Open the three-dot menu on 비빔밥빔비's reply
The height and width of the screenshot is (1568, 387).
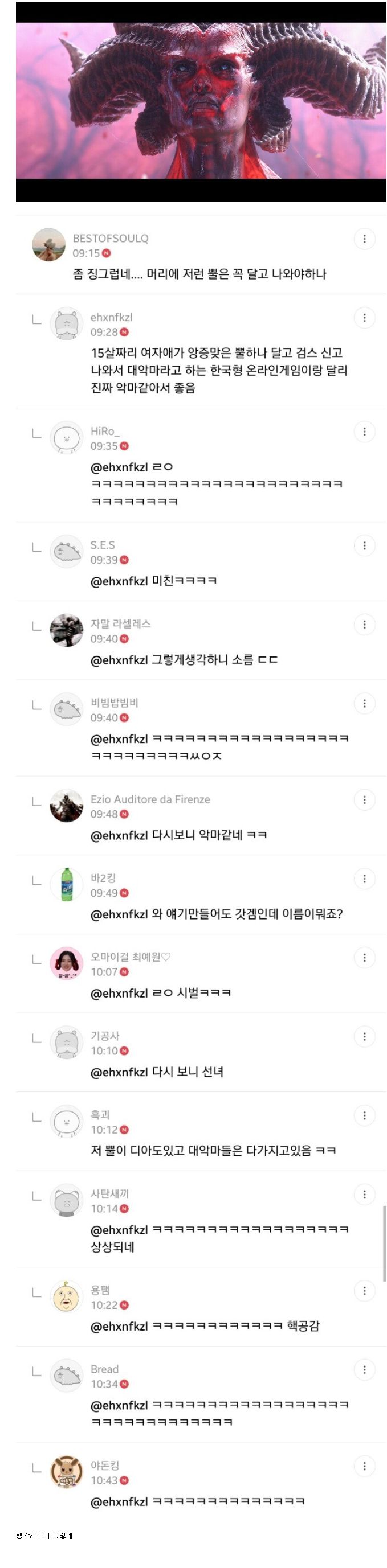click(x=364, y=704)
